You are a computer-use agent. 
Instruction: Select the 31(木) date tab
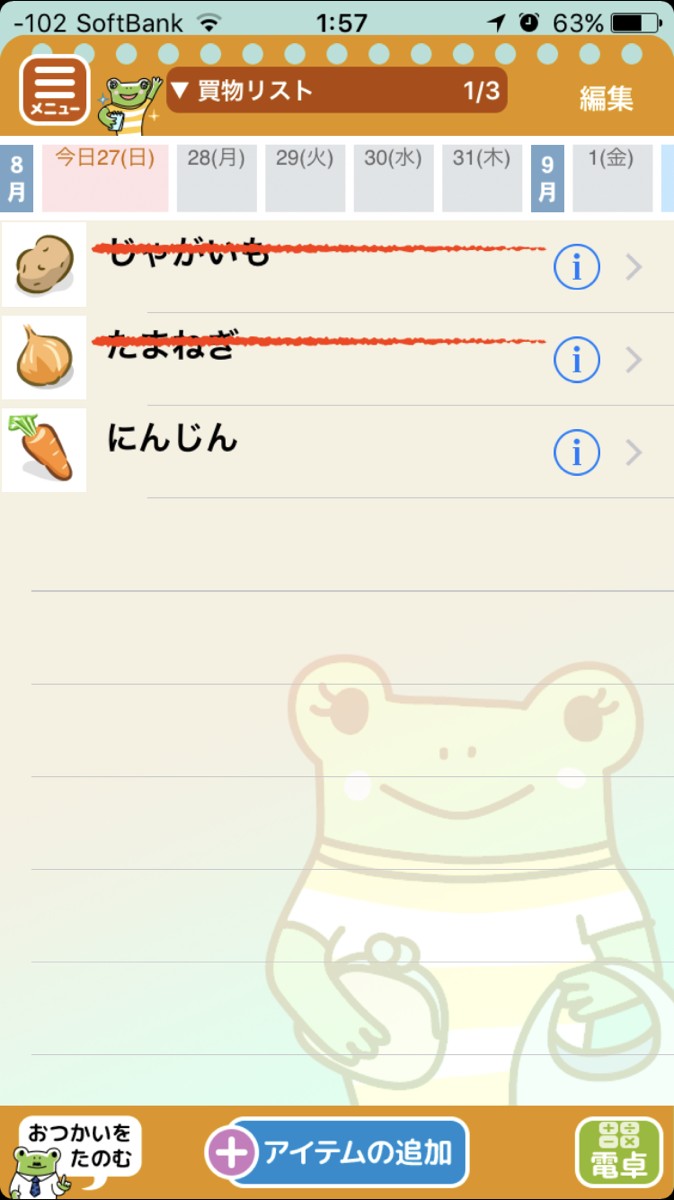point(482,177)
